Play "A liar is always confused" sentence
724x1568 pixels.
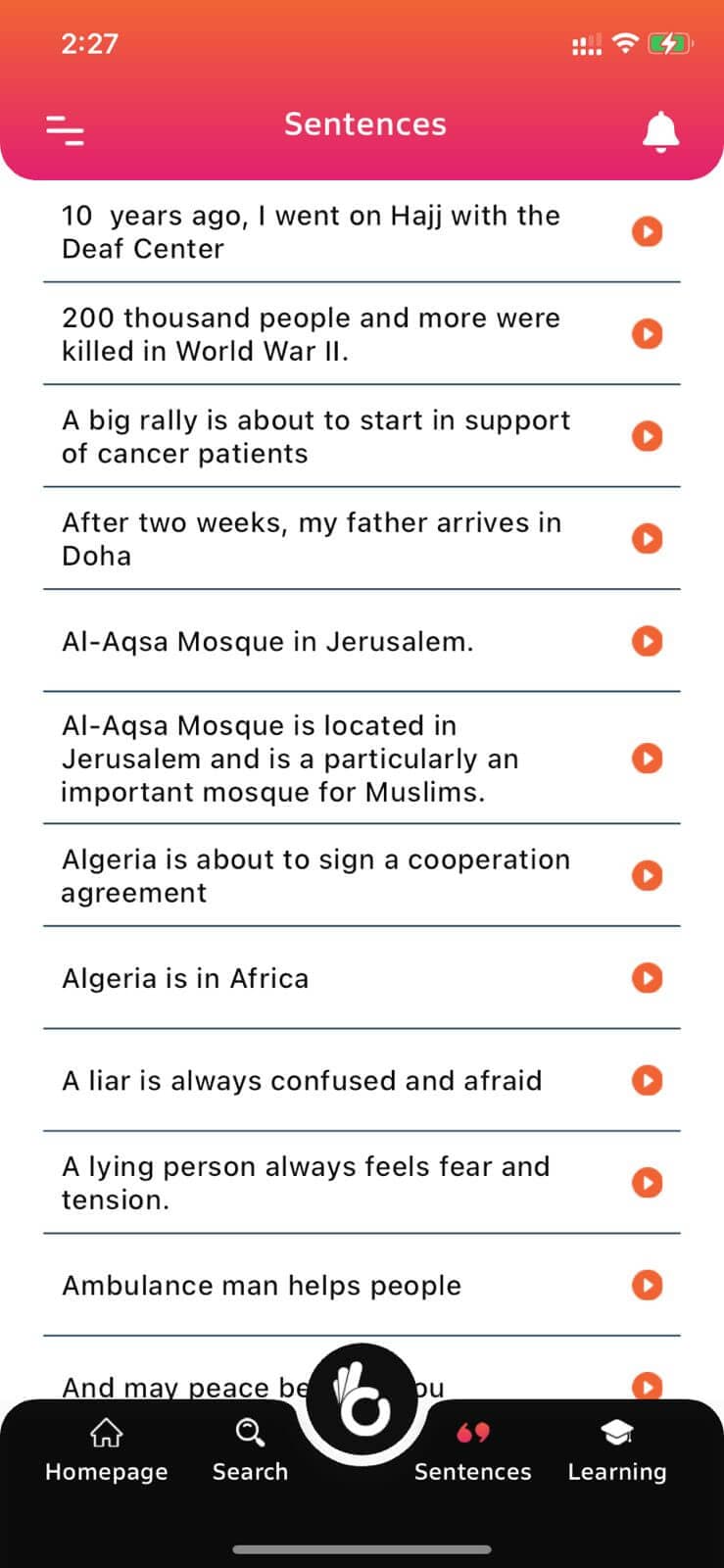coord(647,1080)
